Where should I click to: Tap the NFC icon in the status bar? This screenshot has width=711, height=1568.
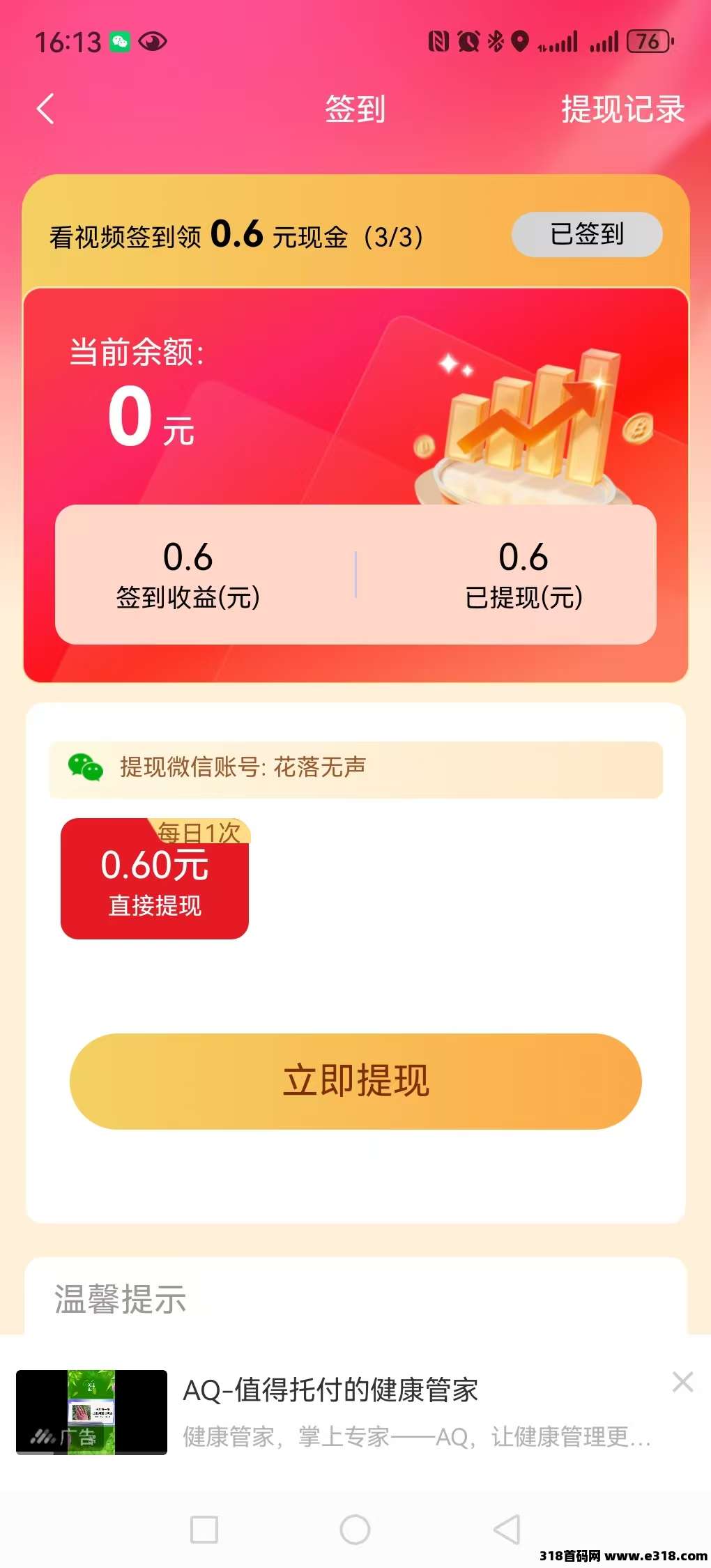click(x=441, y=42)
